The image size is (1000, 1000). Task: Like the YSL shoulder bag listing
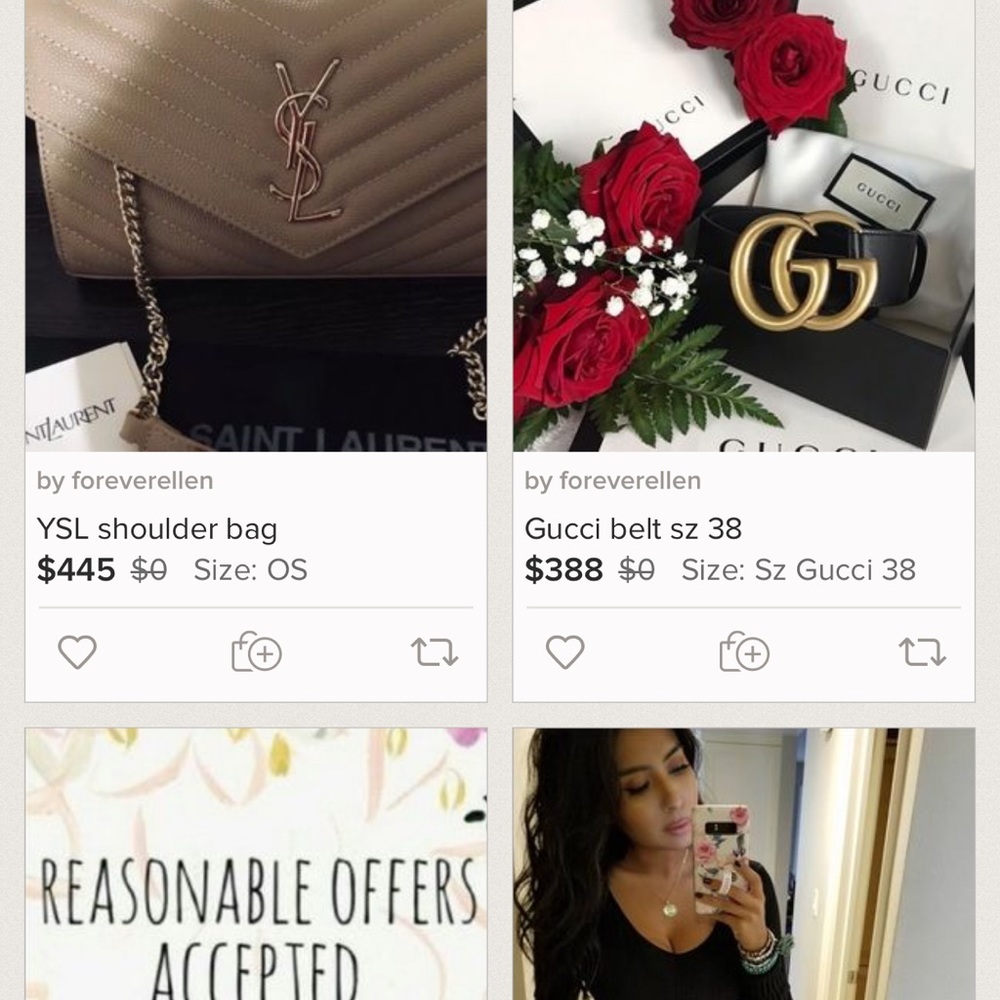(77, 653)
